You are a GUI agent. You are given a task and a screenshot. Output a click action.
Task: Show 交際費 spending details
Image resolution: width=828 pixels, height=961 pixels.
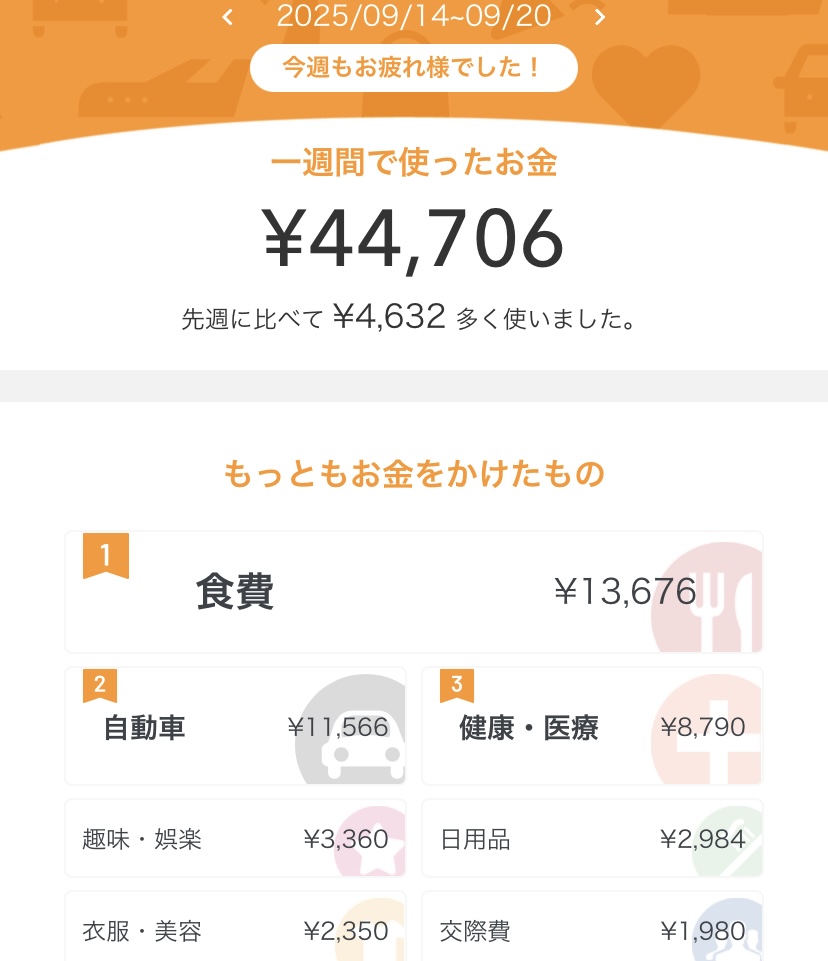coord(592,930)
